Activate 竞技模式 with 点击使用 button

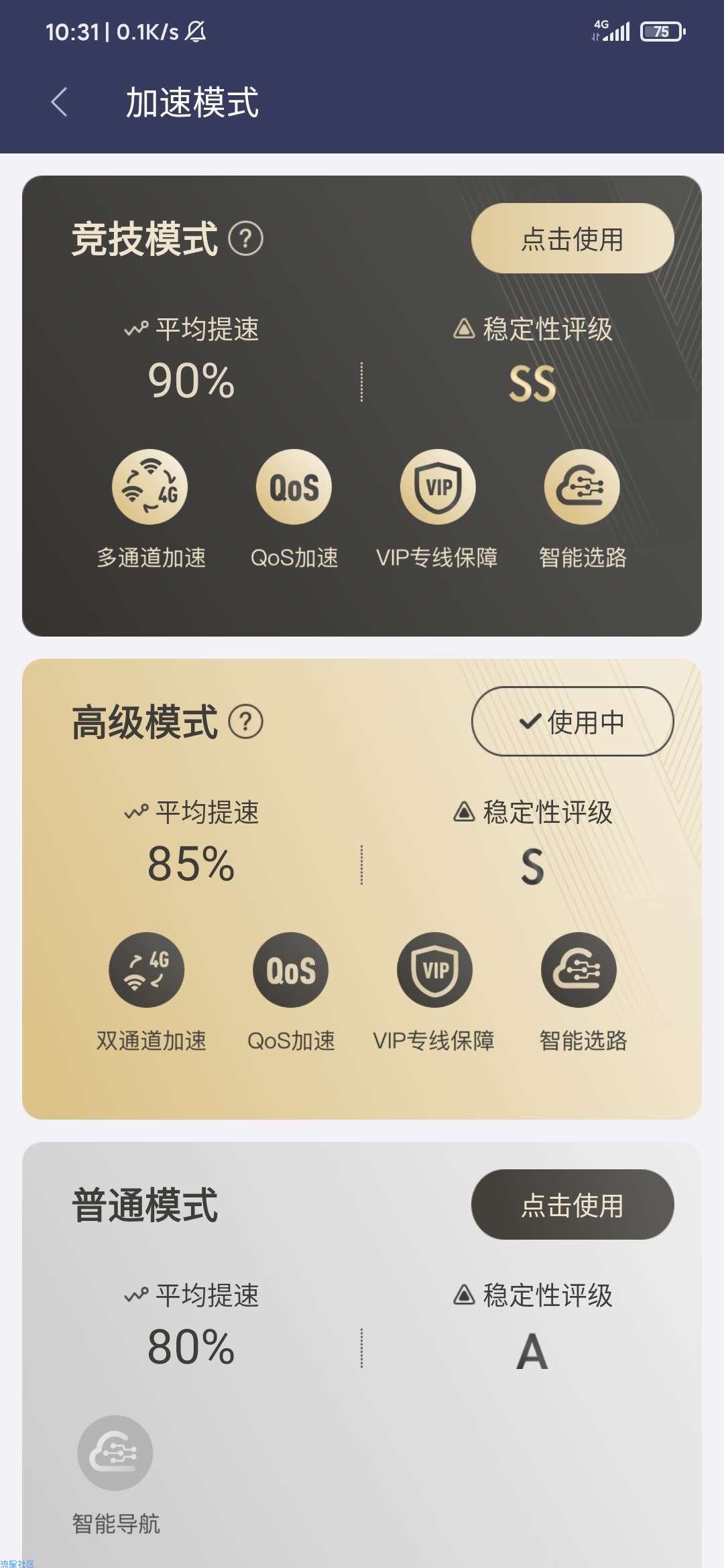click(x=572, y=239)
